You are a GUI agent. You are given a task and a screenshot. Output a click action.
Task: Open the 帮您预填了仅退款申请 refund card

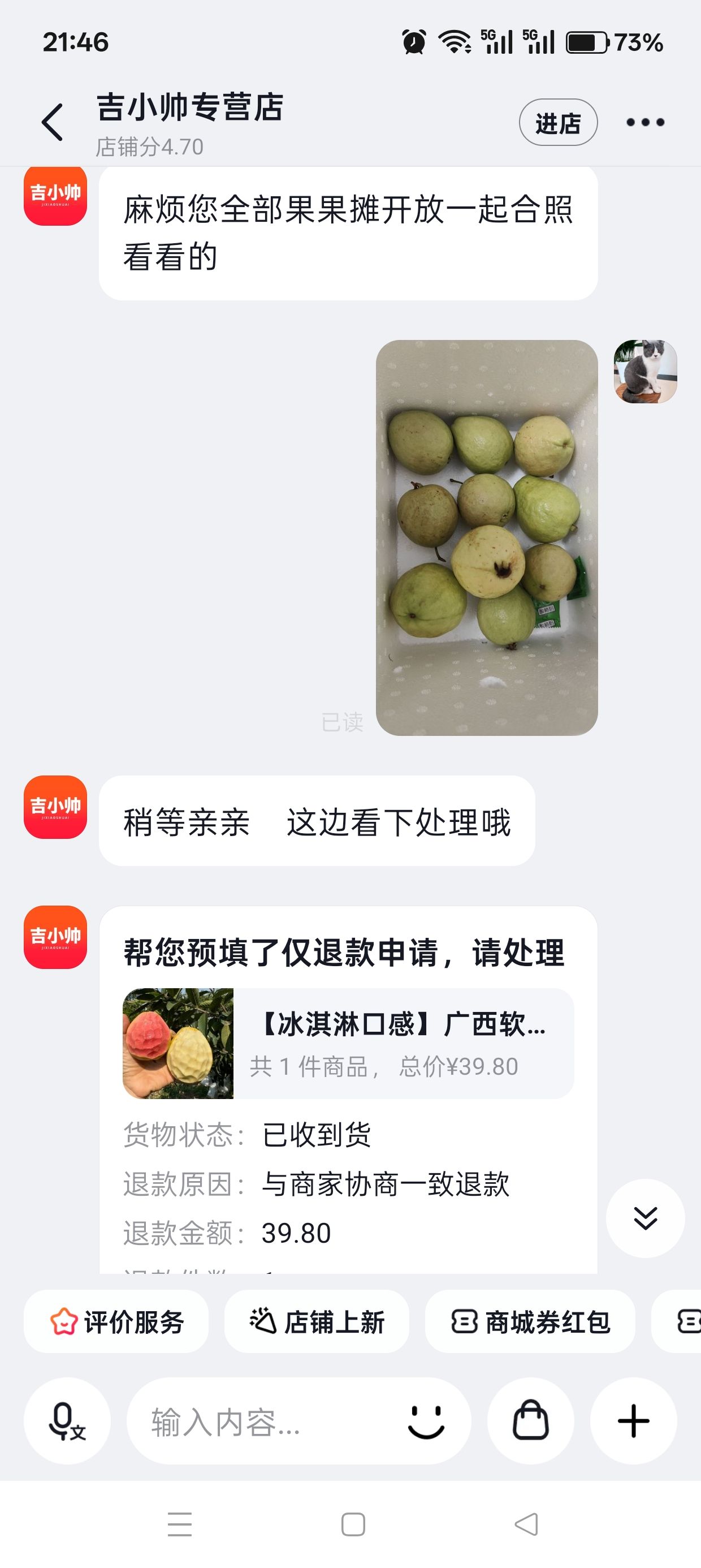point(344,953)
